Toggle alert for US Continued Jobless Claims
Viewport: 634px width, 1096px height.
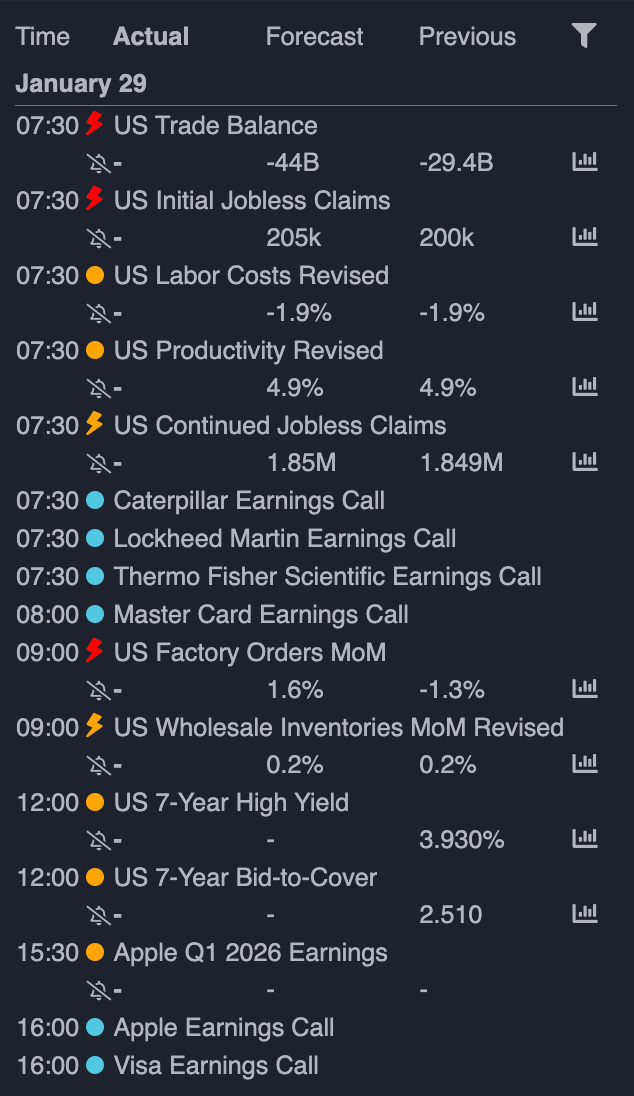point(99,462)
